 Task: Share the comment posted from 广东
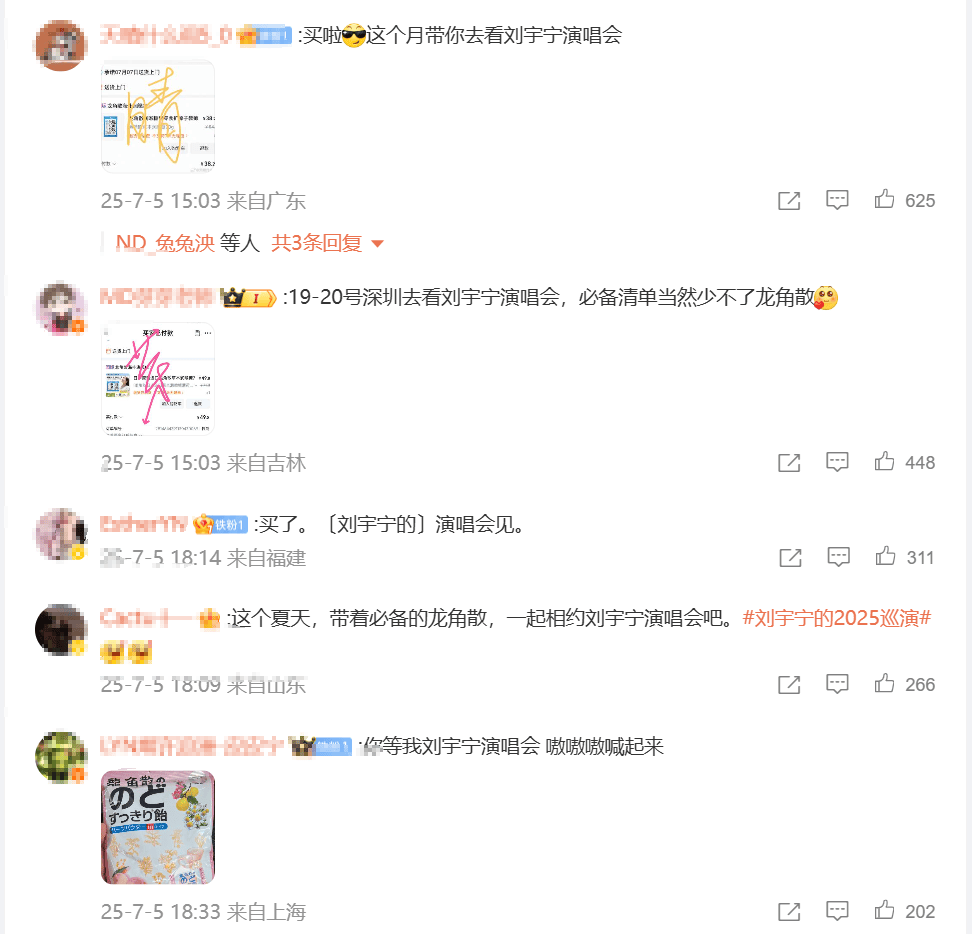[789, 201]
